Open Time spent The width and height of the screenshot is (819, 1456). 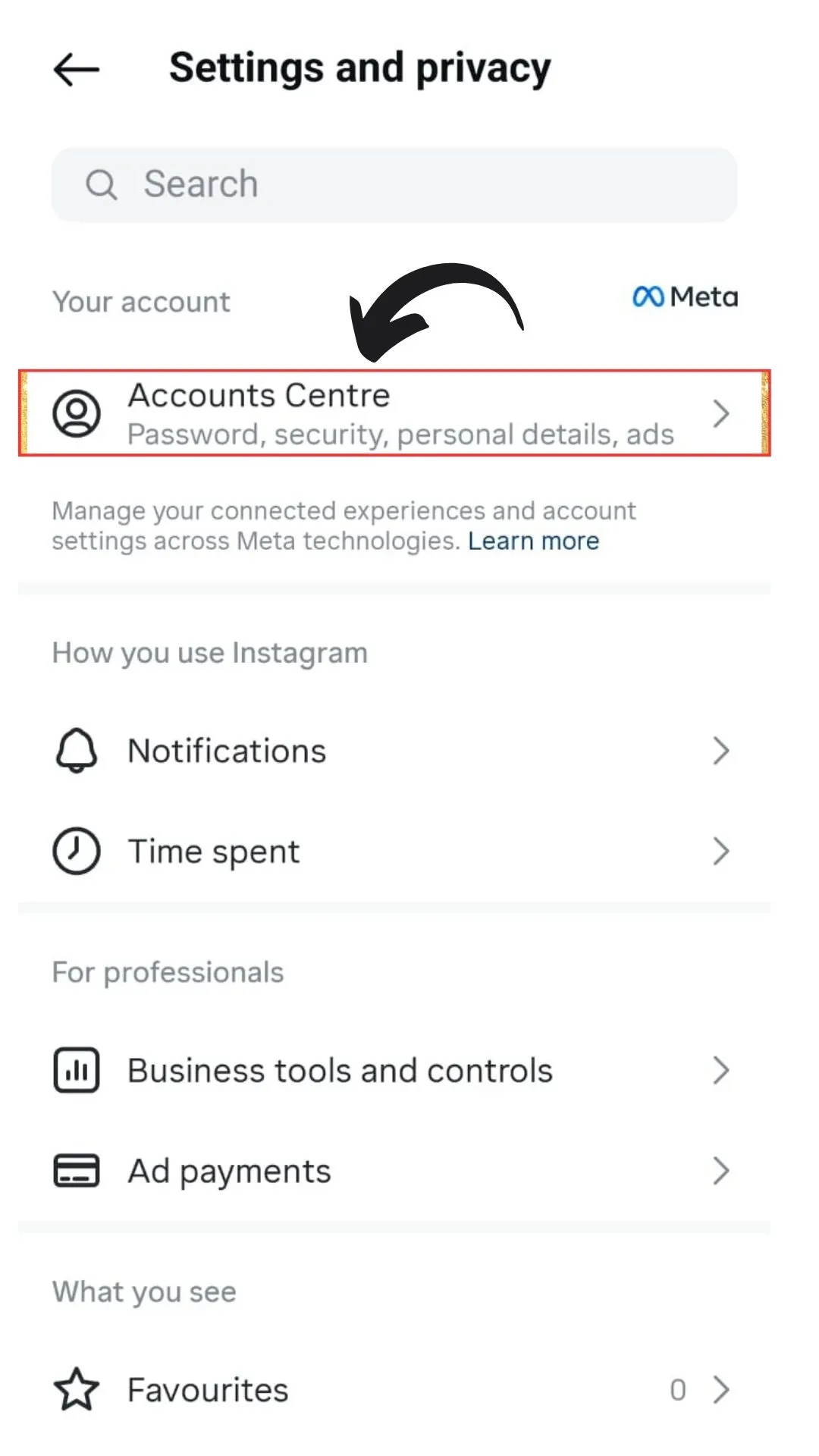[394, 852]
